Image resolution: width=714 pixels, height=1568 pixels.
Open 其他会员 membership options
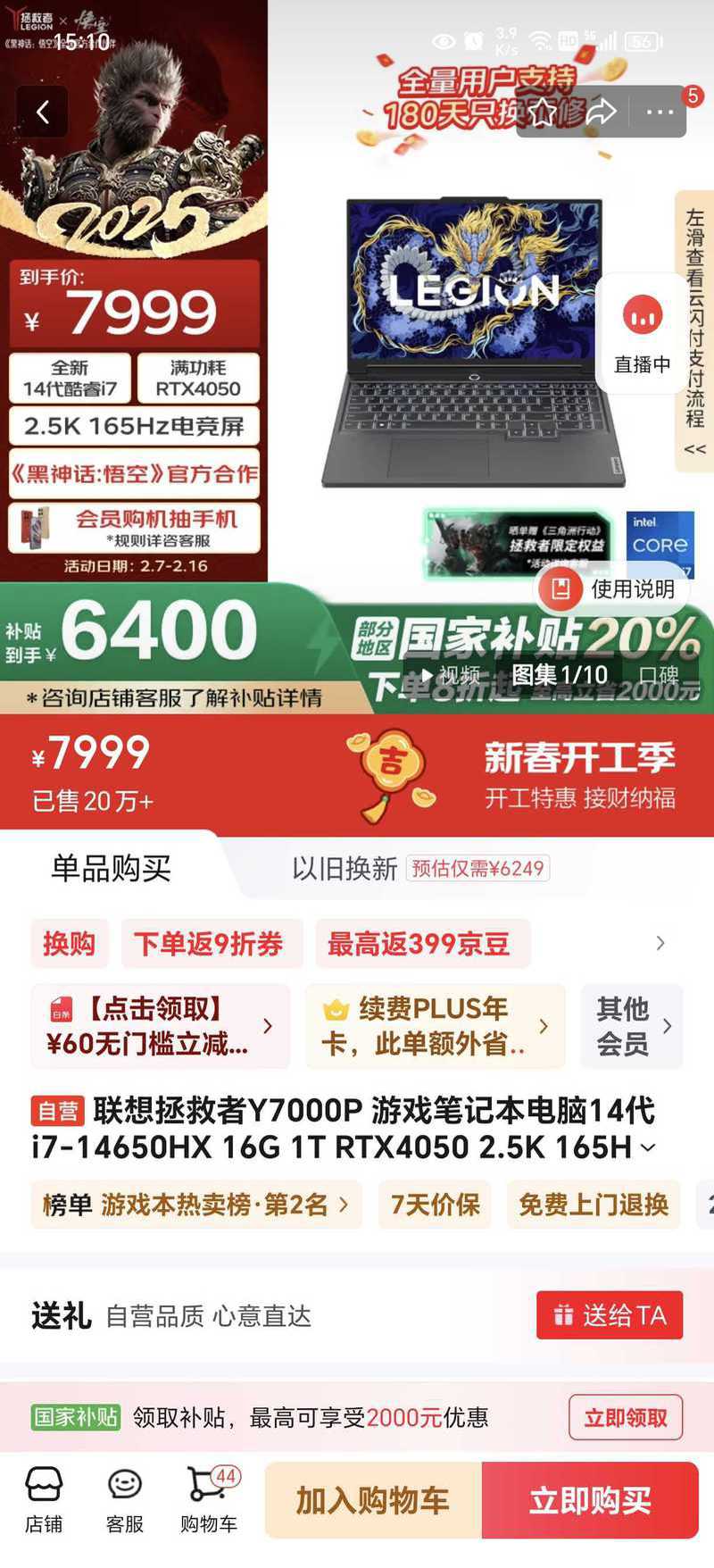[632, 1027]
